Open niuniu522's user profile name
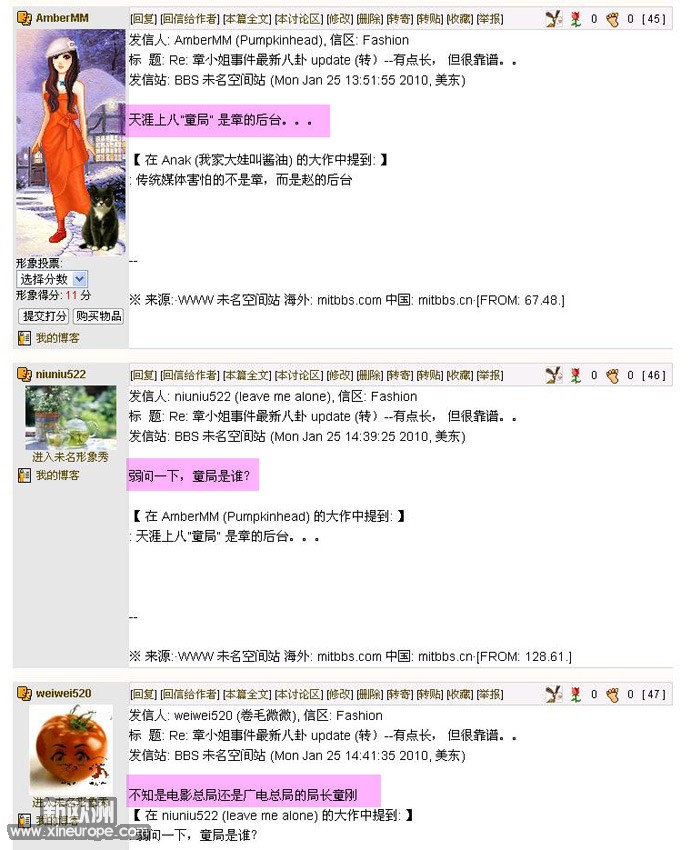 [x=61, y=375]
